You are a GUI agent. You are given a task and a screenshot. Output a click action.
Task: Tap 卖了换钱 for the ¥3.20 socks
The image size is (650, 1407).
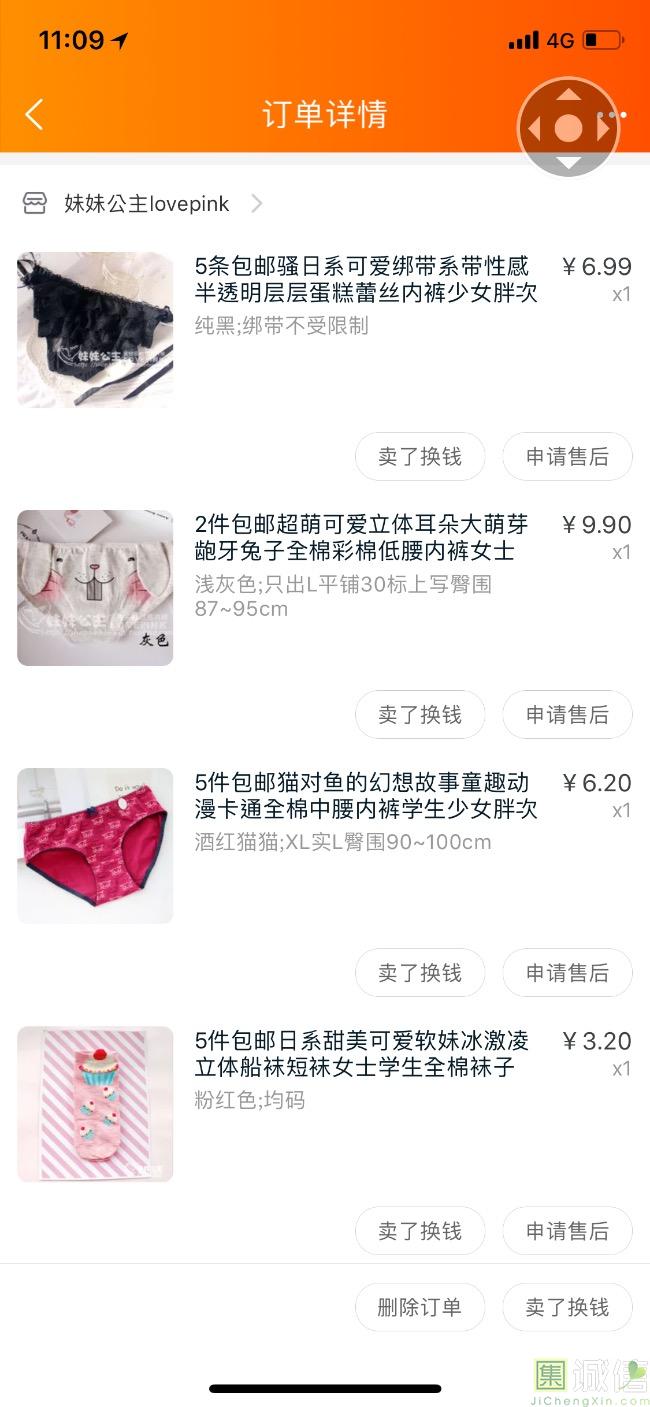click(x=420, y=1231)
